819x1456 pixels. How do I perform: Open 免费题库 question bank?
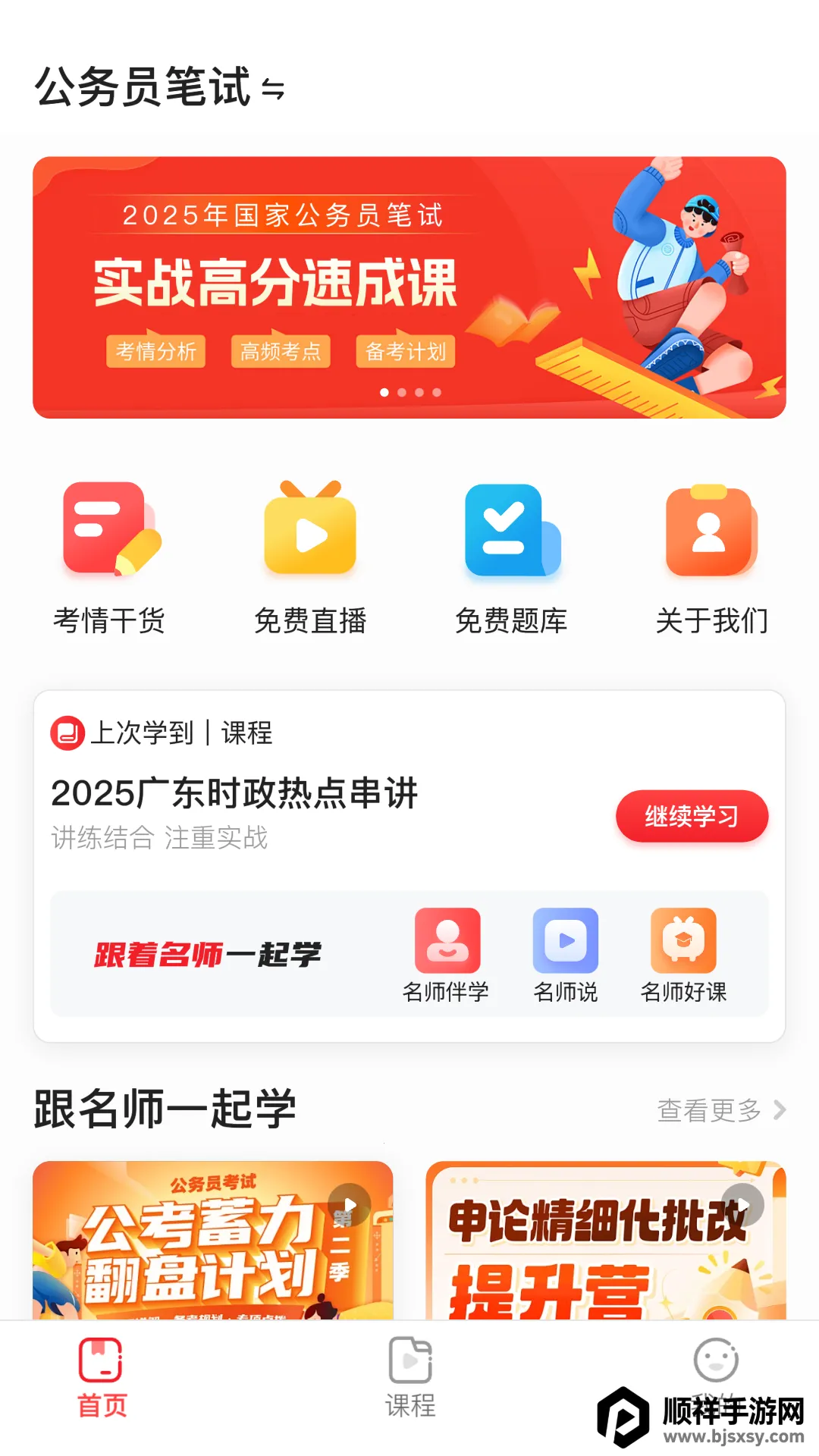[x=511, y=557]
